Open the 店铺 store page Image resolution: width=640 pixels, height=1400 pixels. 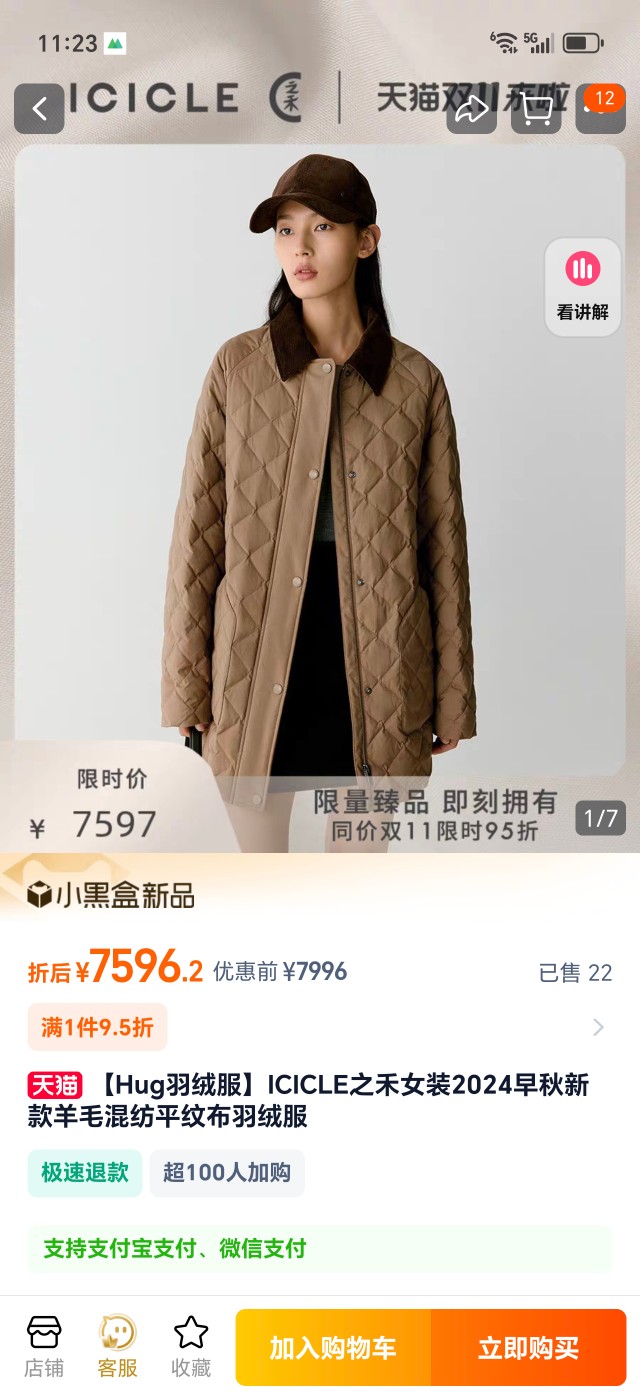point(44,1347)
